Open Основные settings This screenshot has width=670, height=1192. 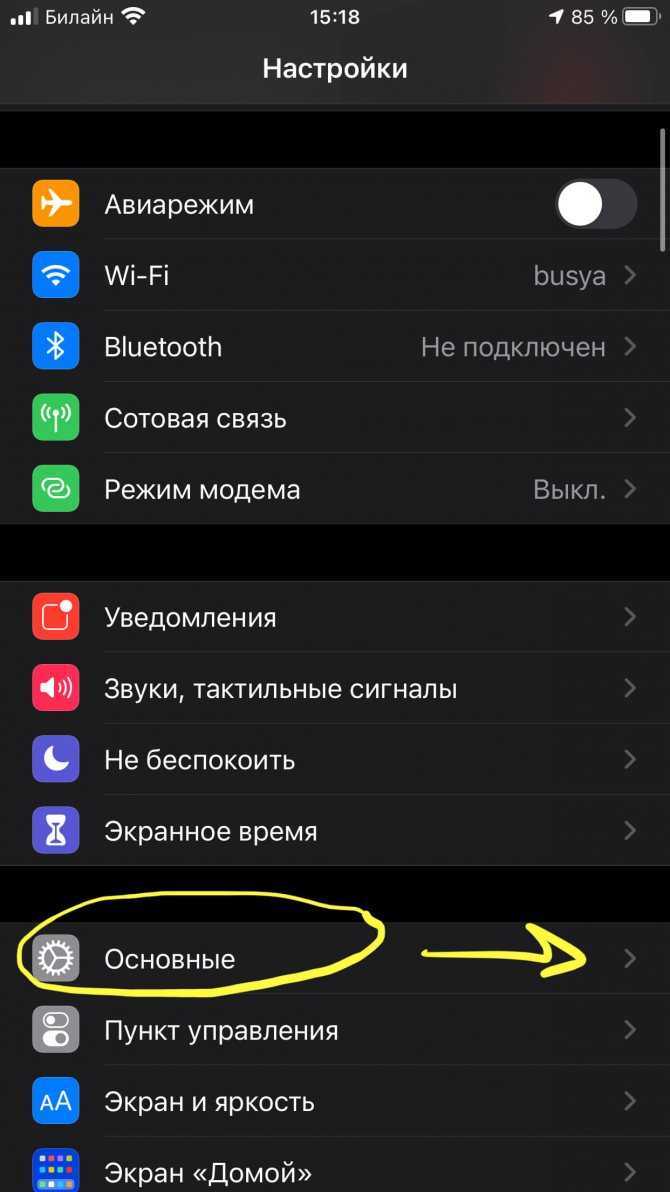click(335, 959)
